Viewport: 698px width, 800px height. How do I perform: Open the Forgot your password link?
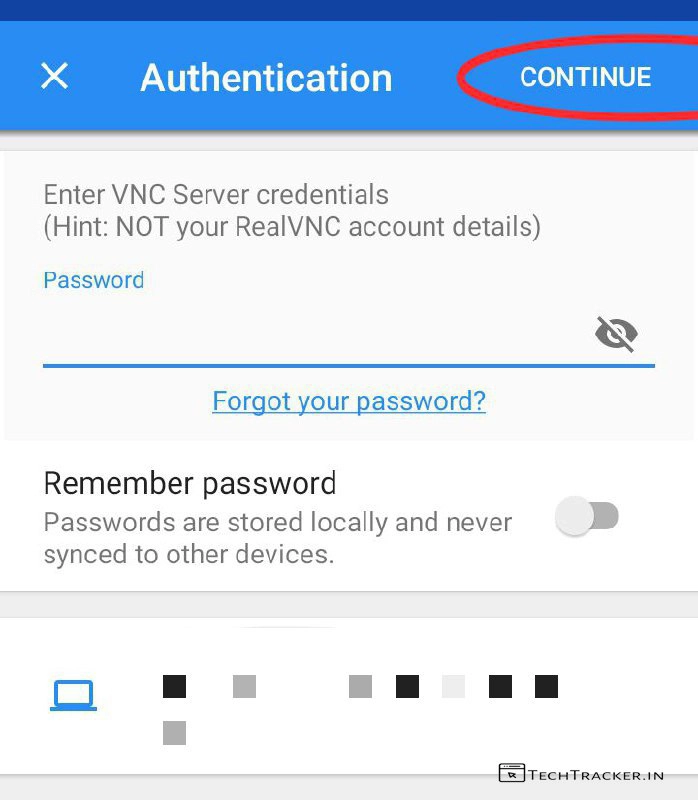(x=349, y=401)
